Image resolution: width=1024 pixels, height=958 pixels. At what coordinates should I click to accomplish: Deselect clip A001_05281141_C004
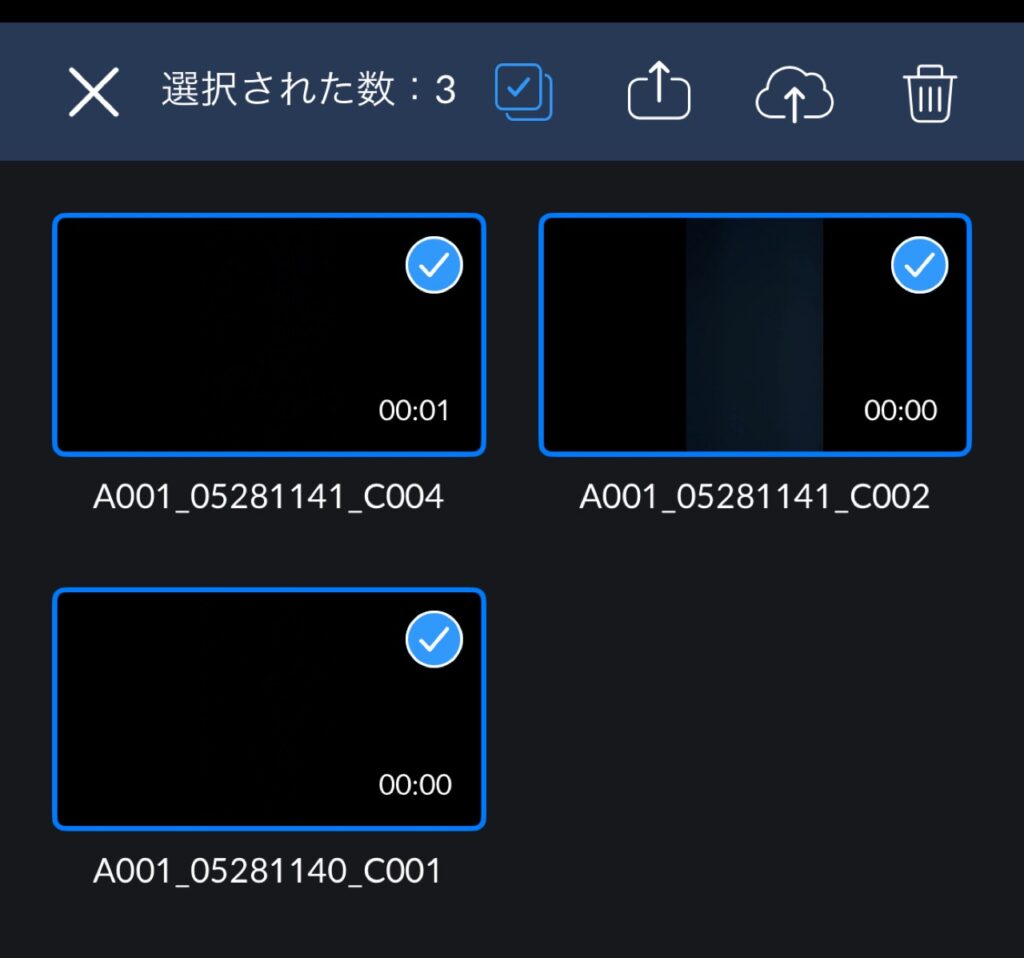pyautogui.click(x=434, y=265)
